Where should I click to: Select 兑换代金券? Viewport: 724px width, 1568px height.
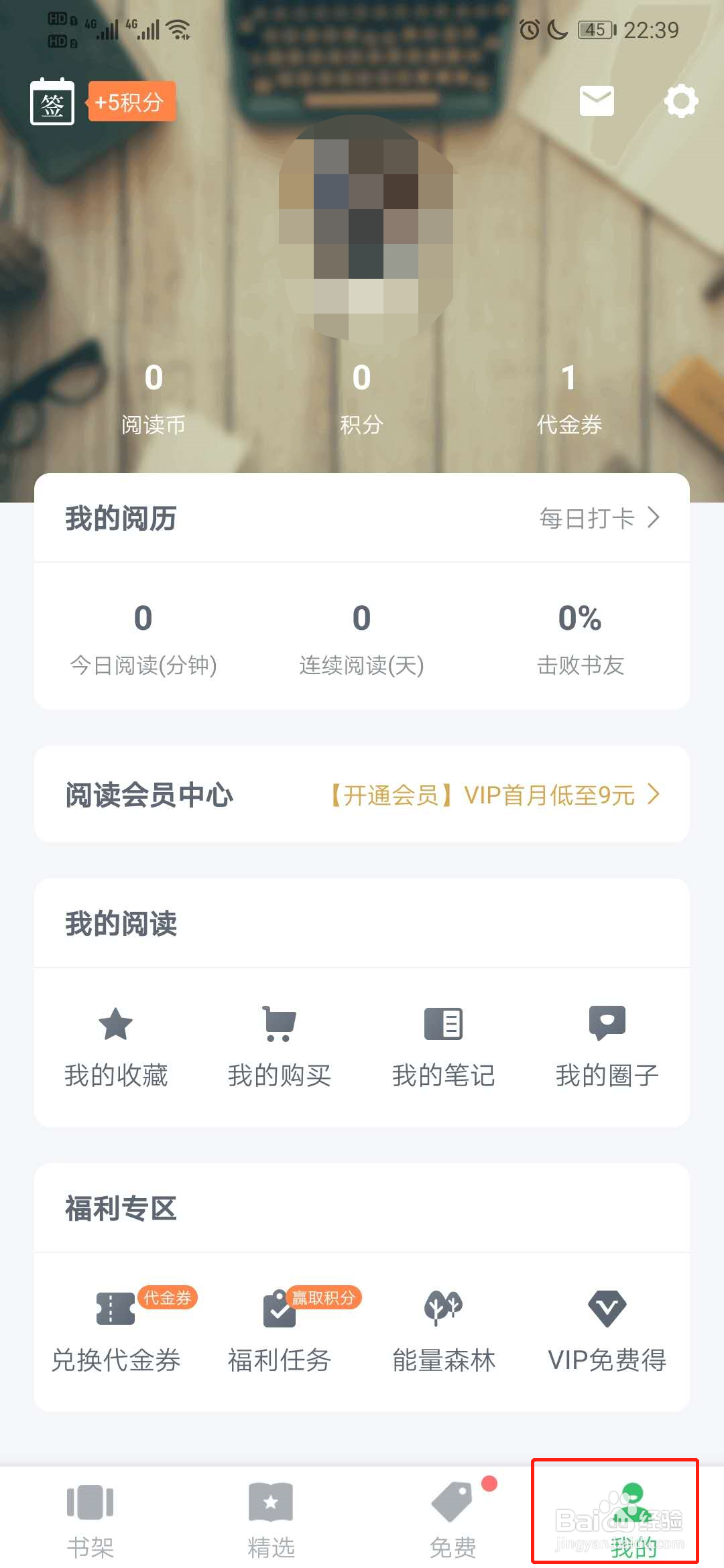[116, 1331]
